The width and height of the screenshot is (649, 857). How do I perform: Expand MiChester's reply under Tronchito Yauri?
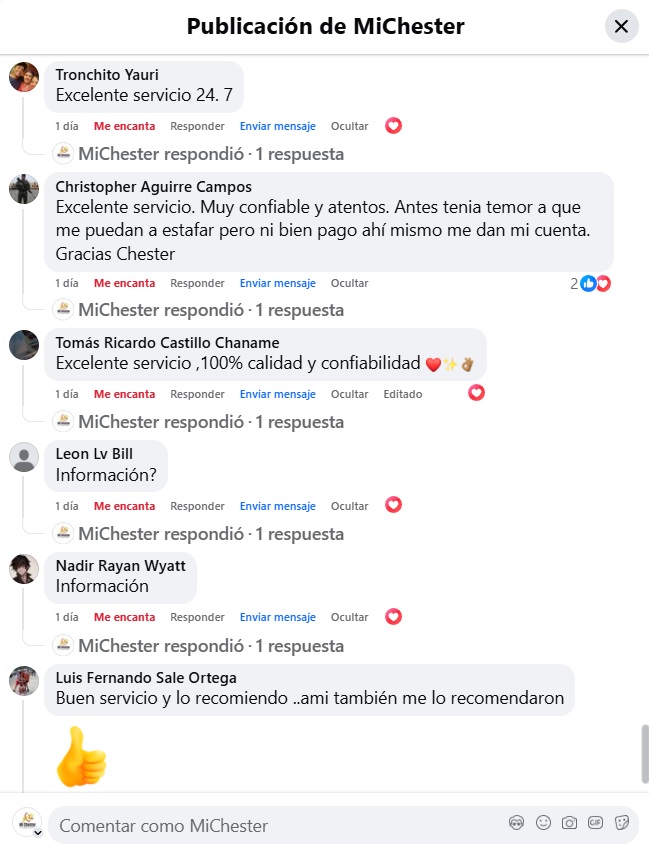[210, 154]
